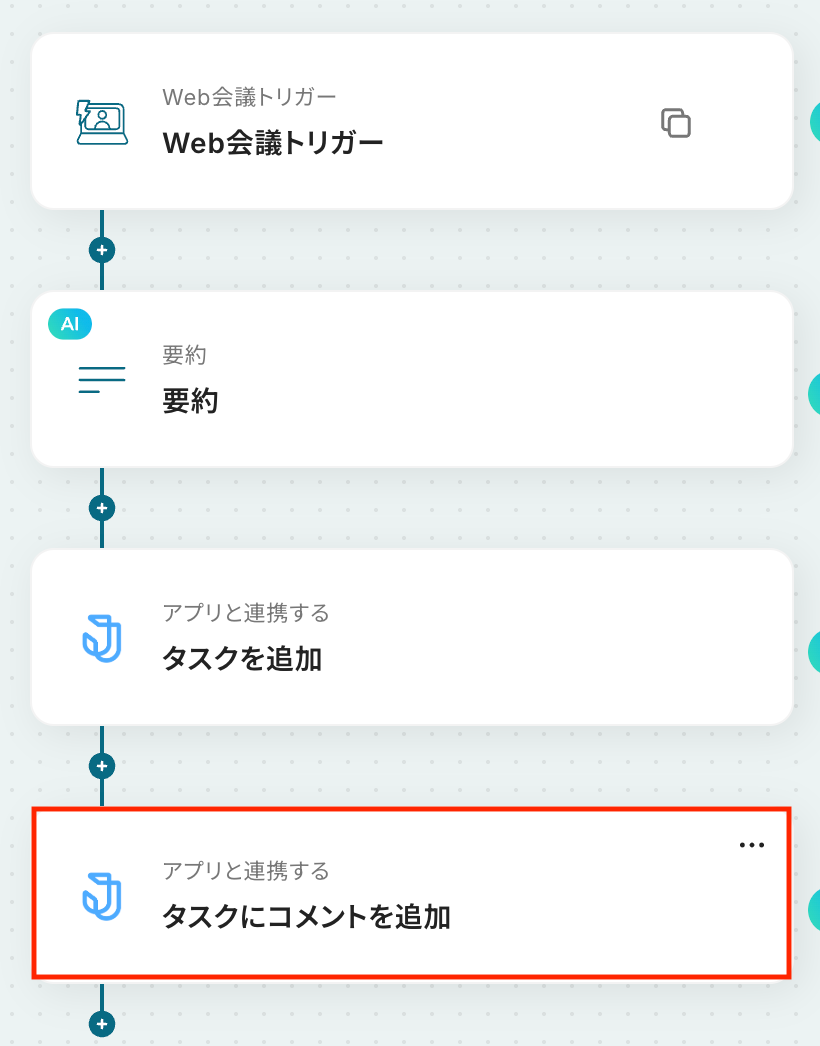Add a step below the 要約 card

point(102,508)
